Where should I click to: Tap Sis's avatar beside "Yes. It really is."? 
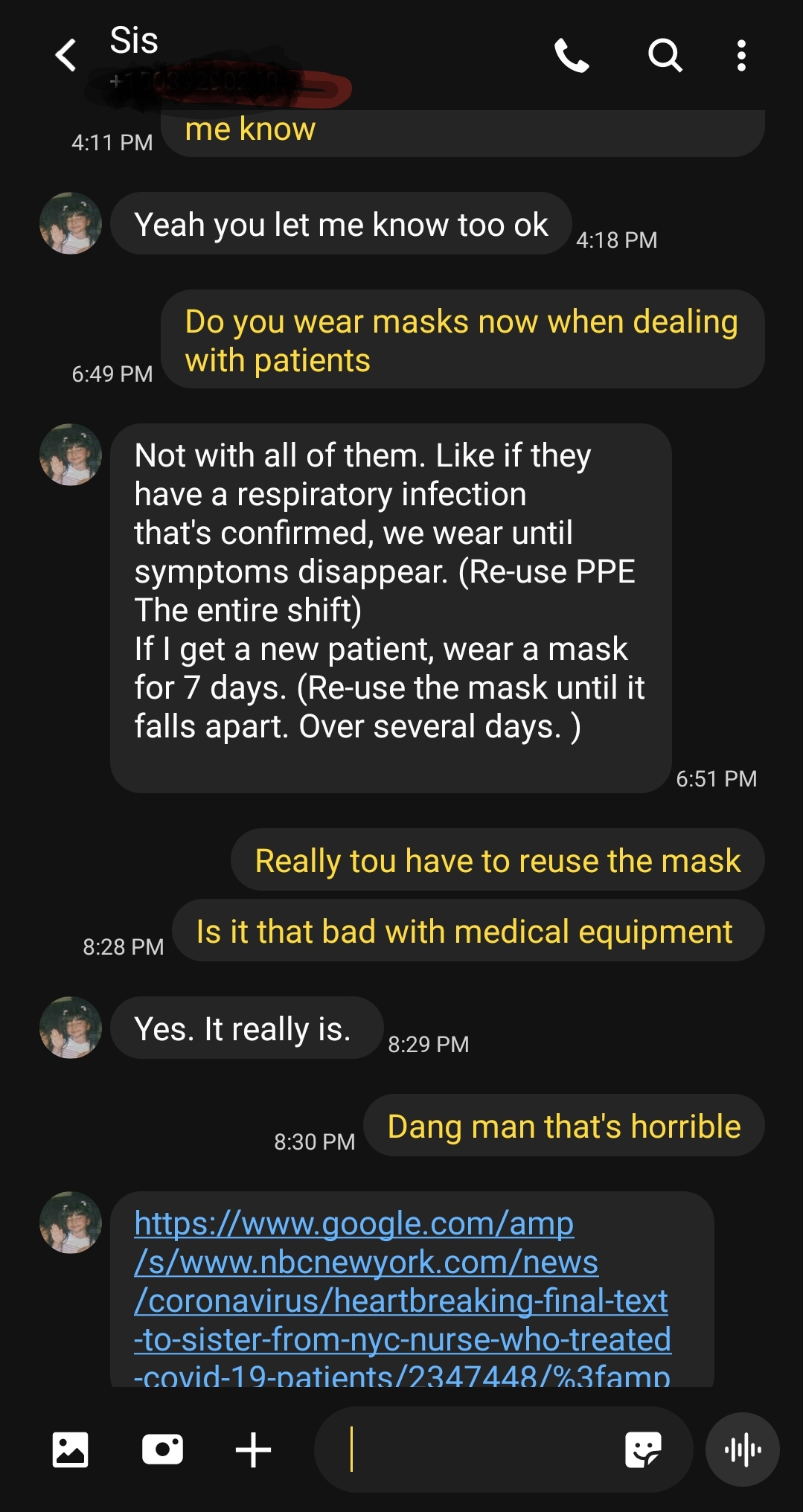71,1028
